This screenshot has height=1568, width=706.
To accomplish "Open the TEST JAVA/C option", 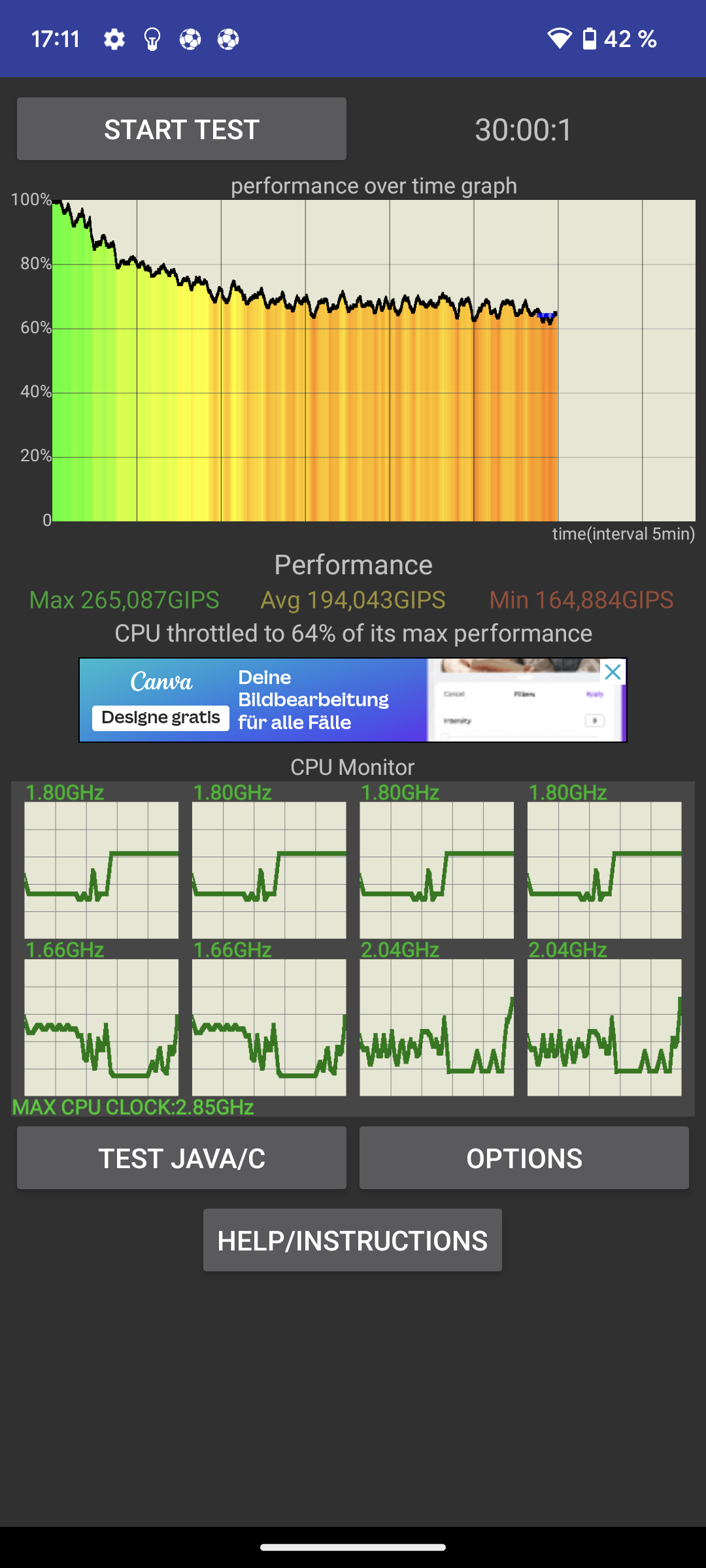I will point(182,1158).
